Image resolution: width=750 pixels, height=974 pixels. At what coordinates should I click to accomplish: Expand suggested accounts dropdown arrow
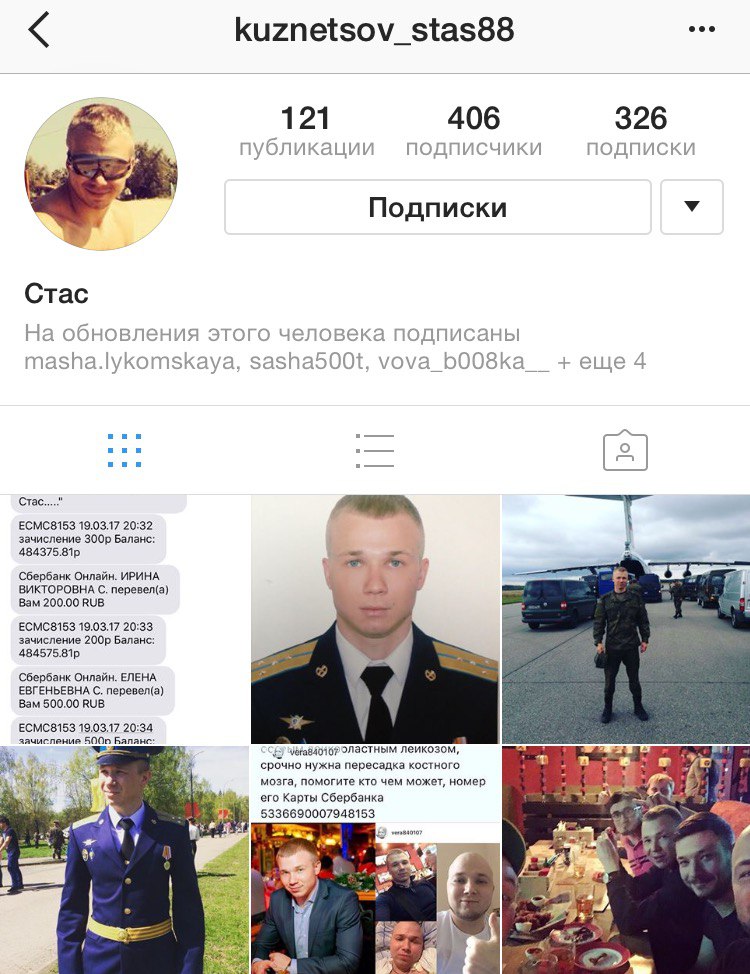pos(692,207)
